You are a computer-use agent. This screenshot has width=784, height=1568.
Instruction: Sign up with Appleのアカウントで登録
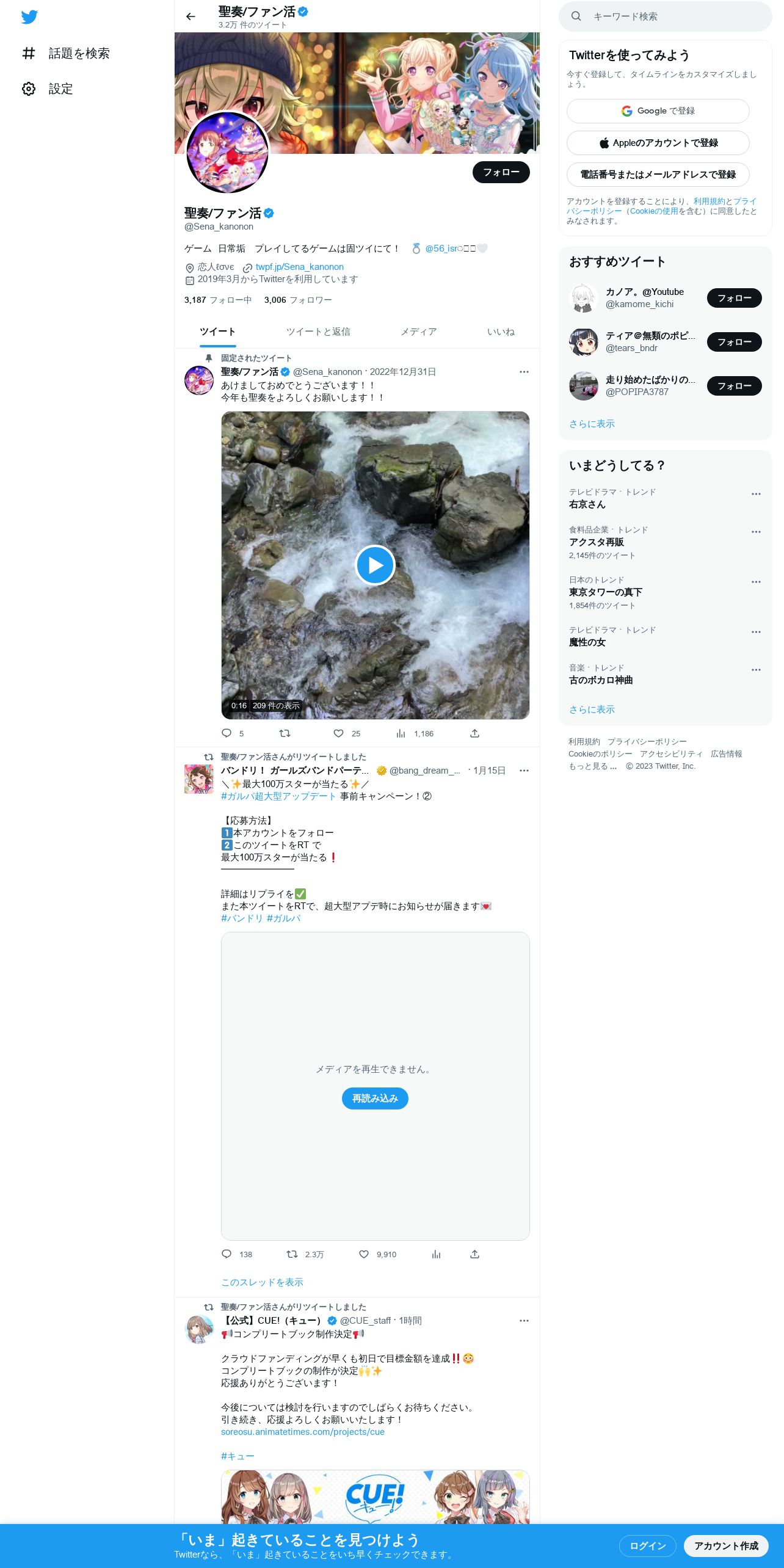(658, 143)
